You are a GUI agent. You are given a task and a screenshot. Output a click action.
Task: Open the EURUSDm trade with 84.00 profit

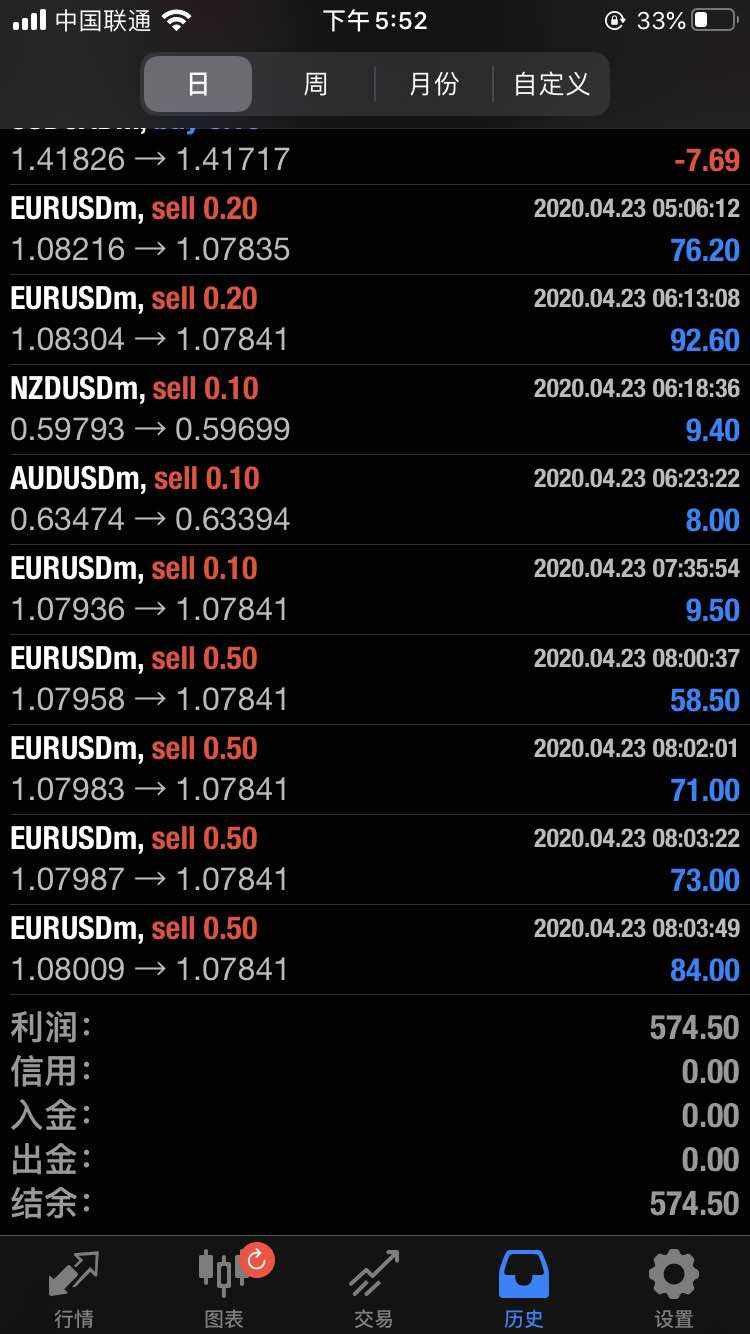(375, 949)
